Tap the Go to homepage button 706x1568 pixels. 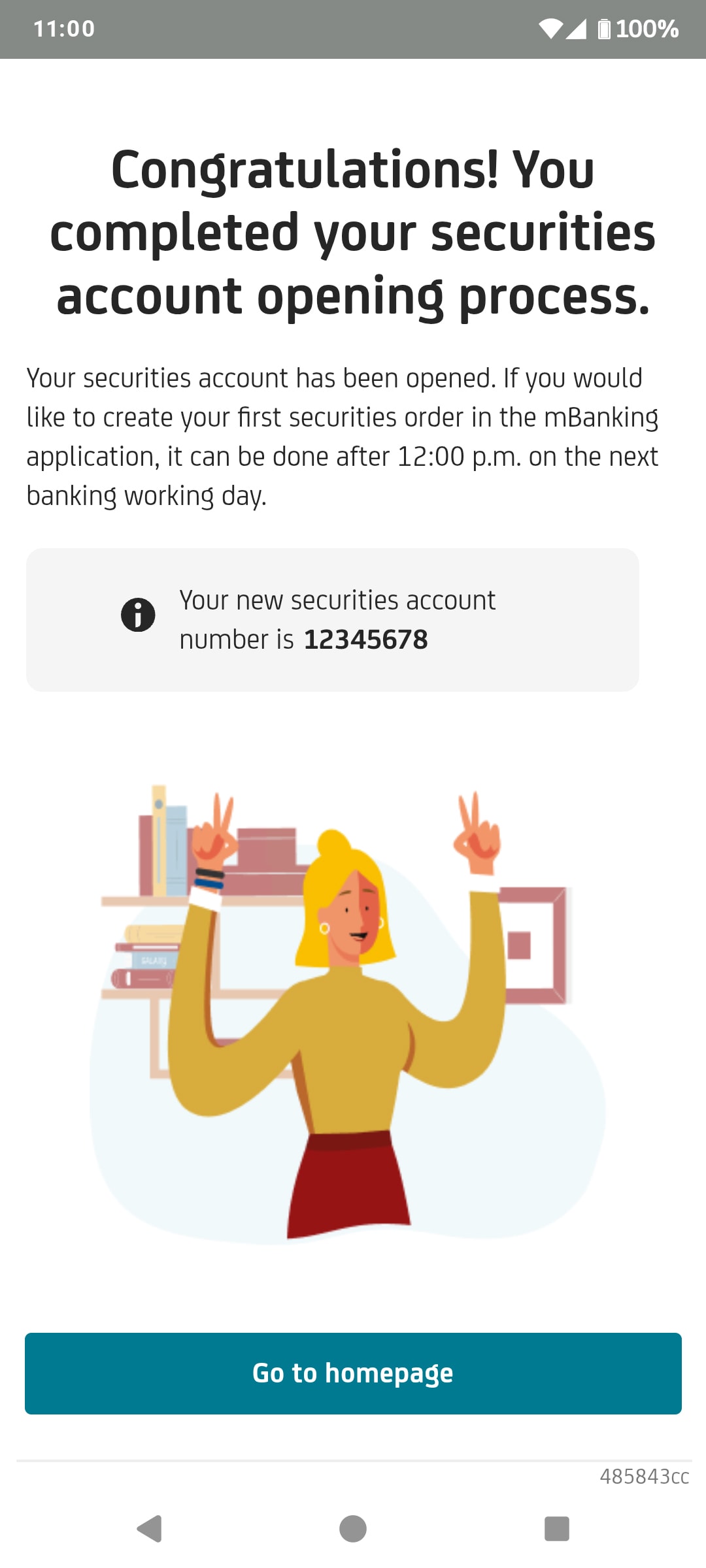pos(353,1373)
